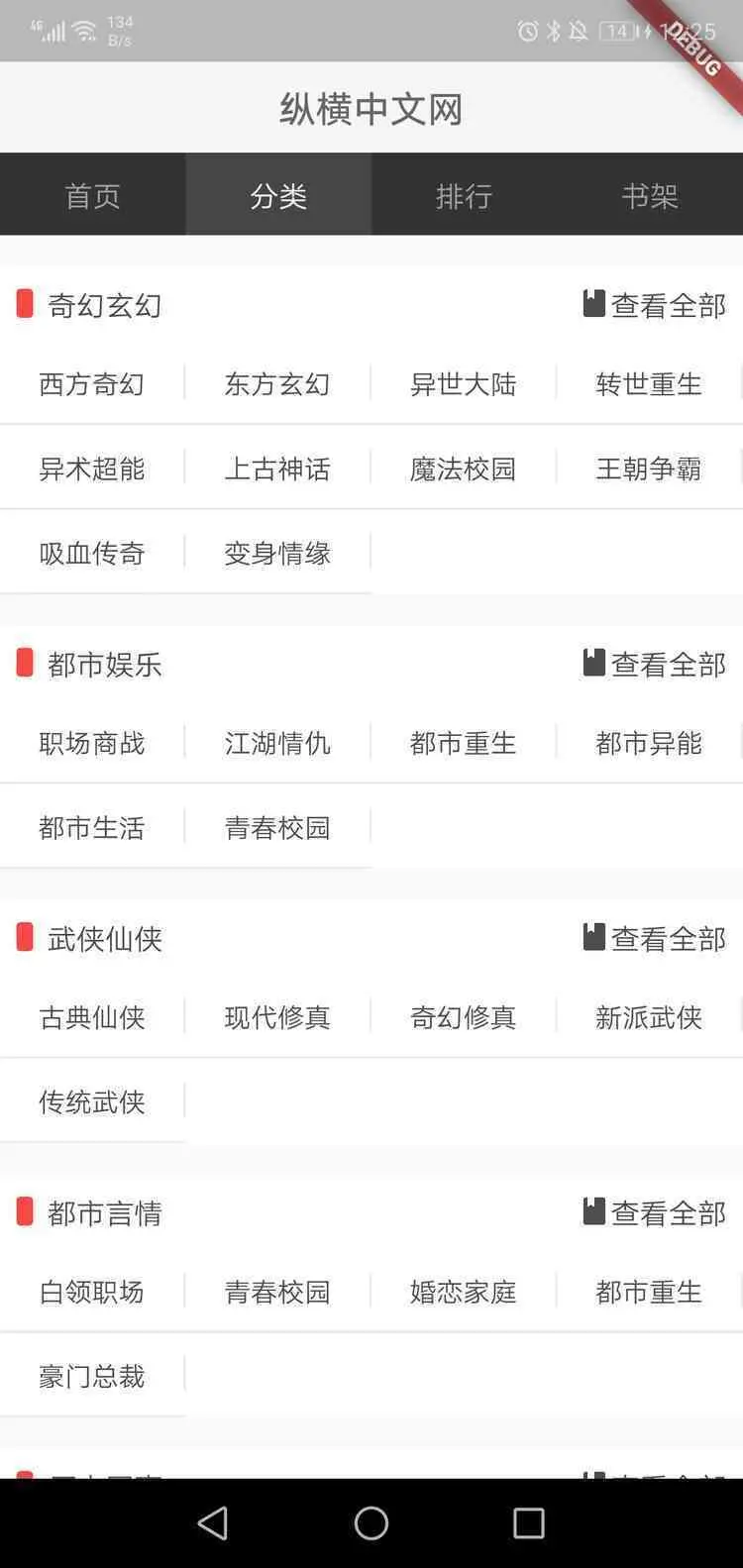Open the 婚恋家庭 category
743x1568 pixels.
(x=463, y=1292)
